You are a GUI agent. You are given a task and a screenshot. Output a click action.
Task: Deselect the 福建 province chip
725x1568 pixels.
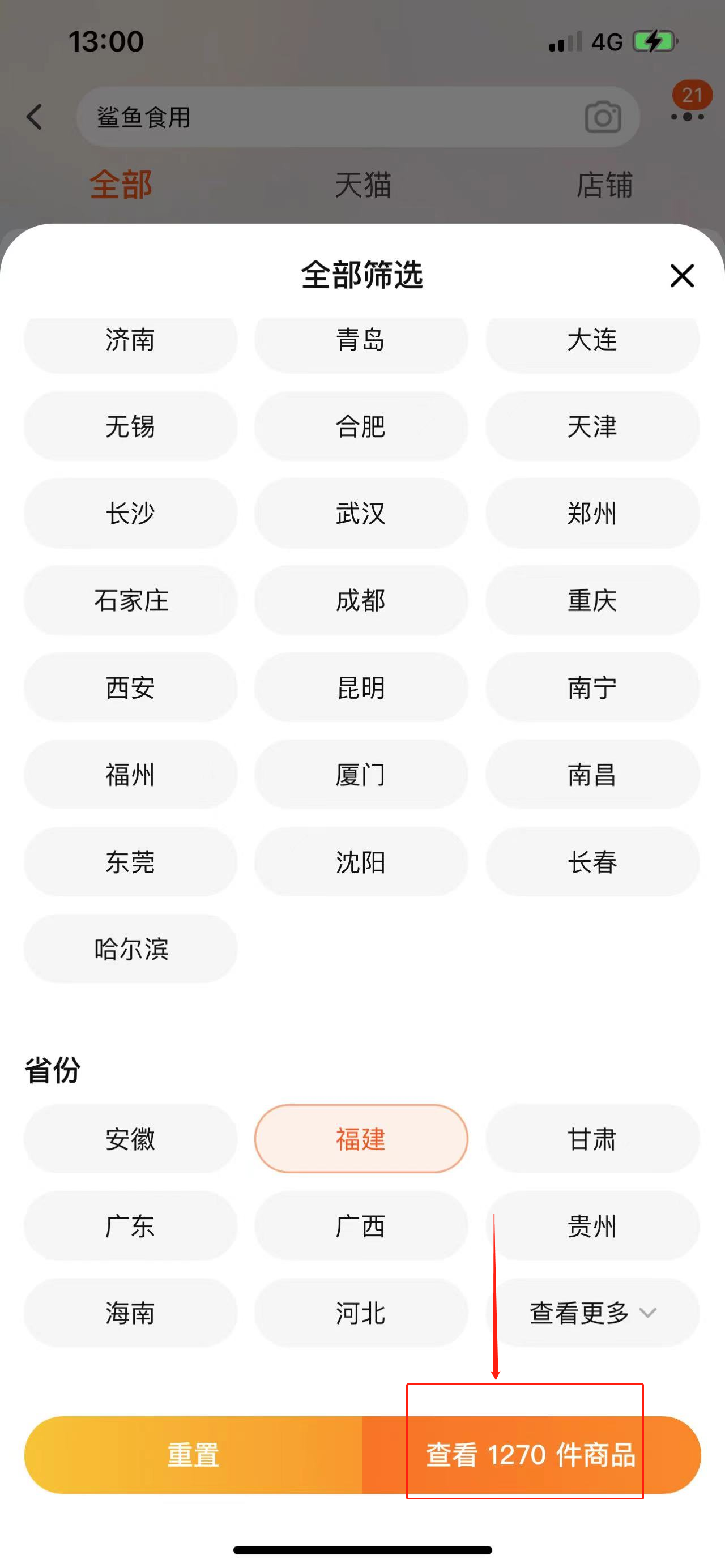(x=361, y=1139)
